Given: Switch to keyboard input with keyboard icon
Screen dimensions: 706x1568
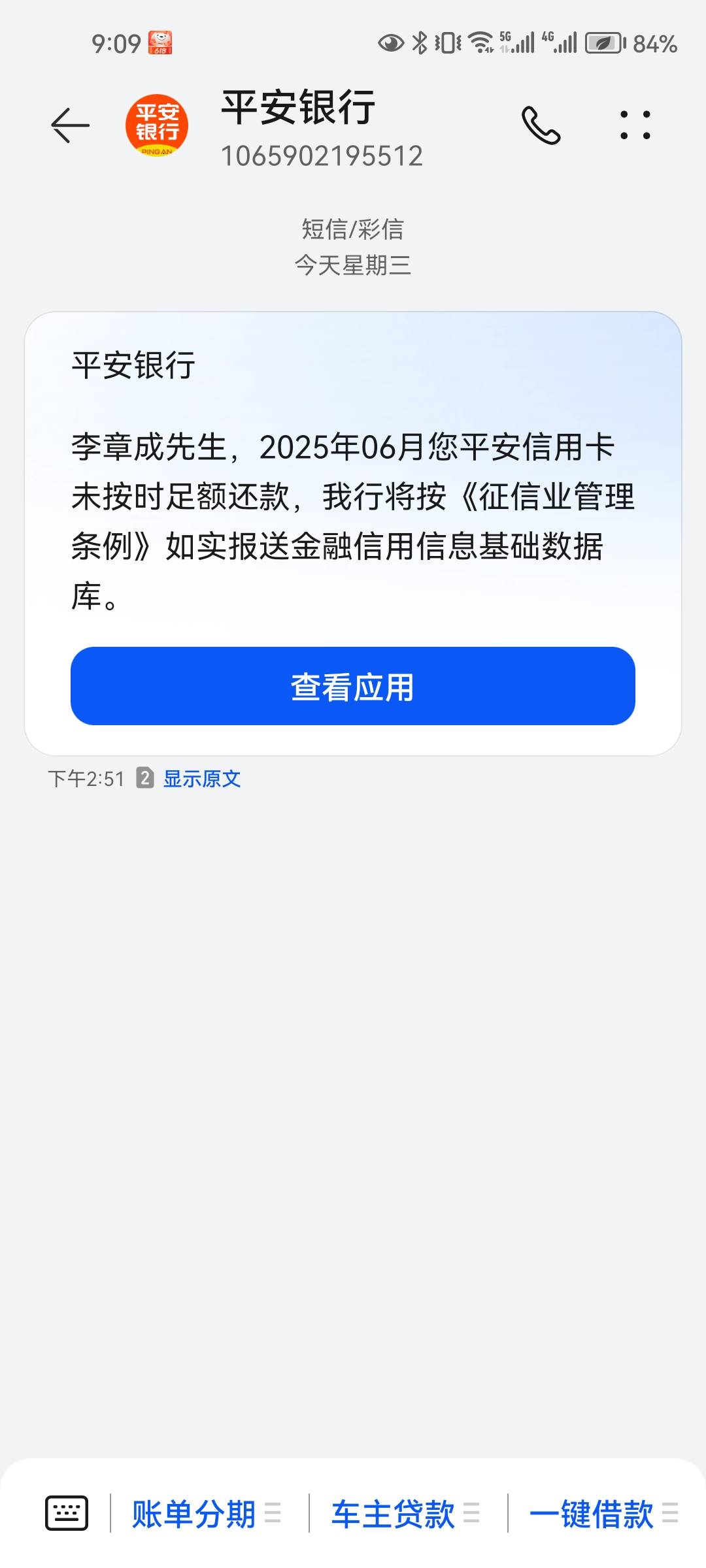Looking at the screenshot, I should (x=67, y=1513).
